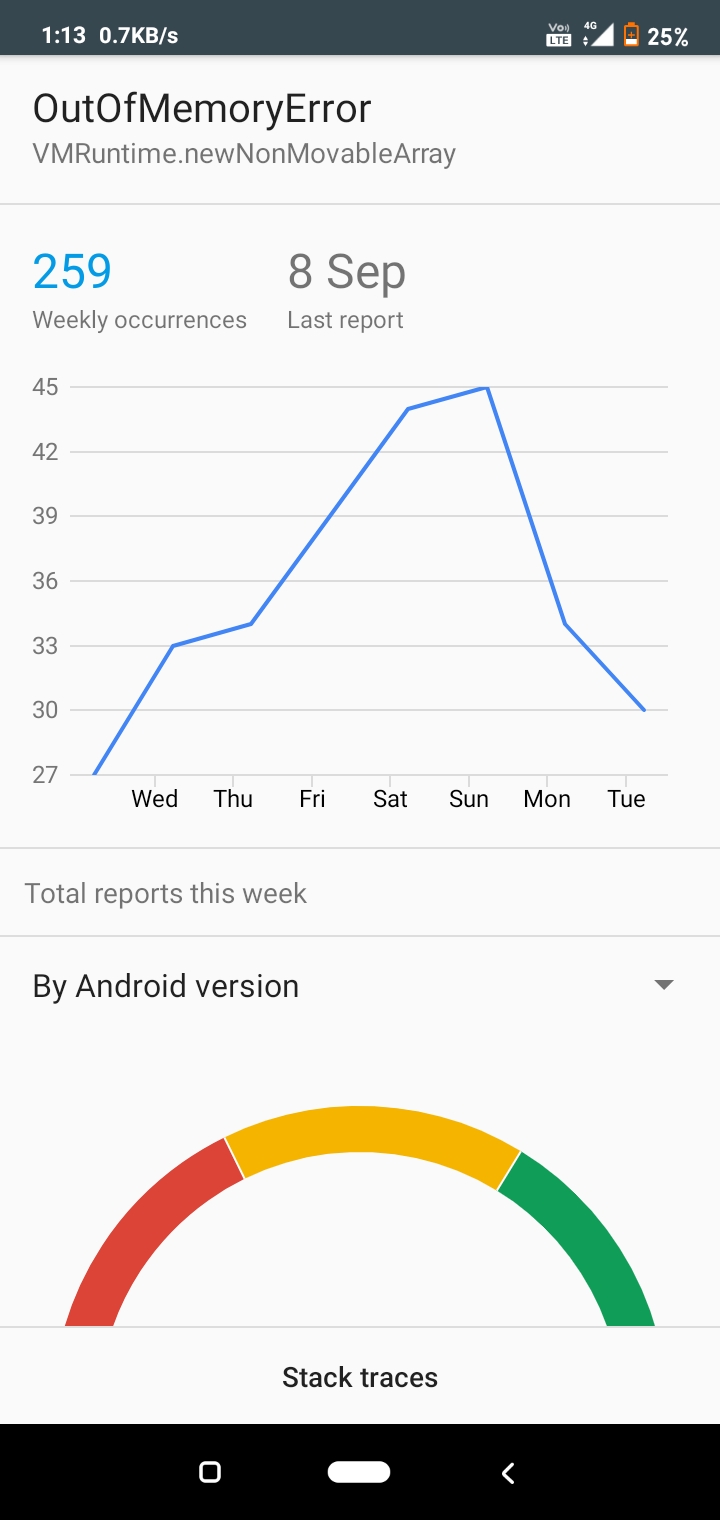Open the By Android version dropdown
This screenshot has width=720, height=1520.
point(663,986)
